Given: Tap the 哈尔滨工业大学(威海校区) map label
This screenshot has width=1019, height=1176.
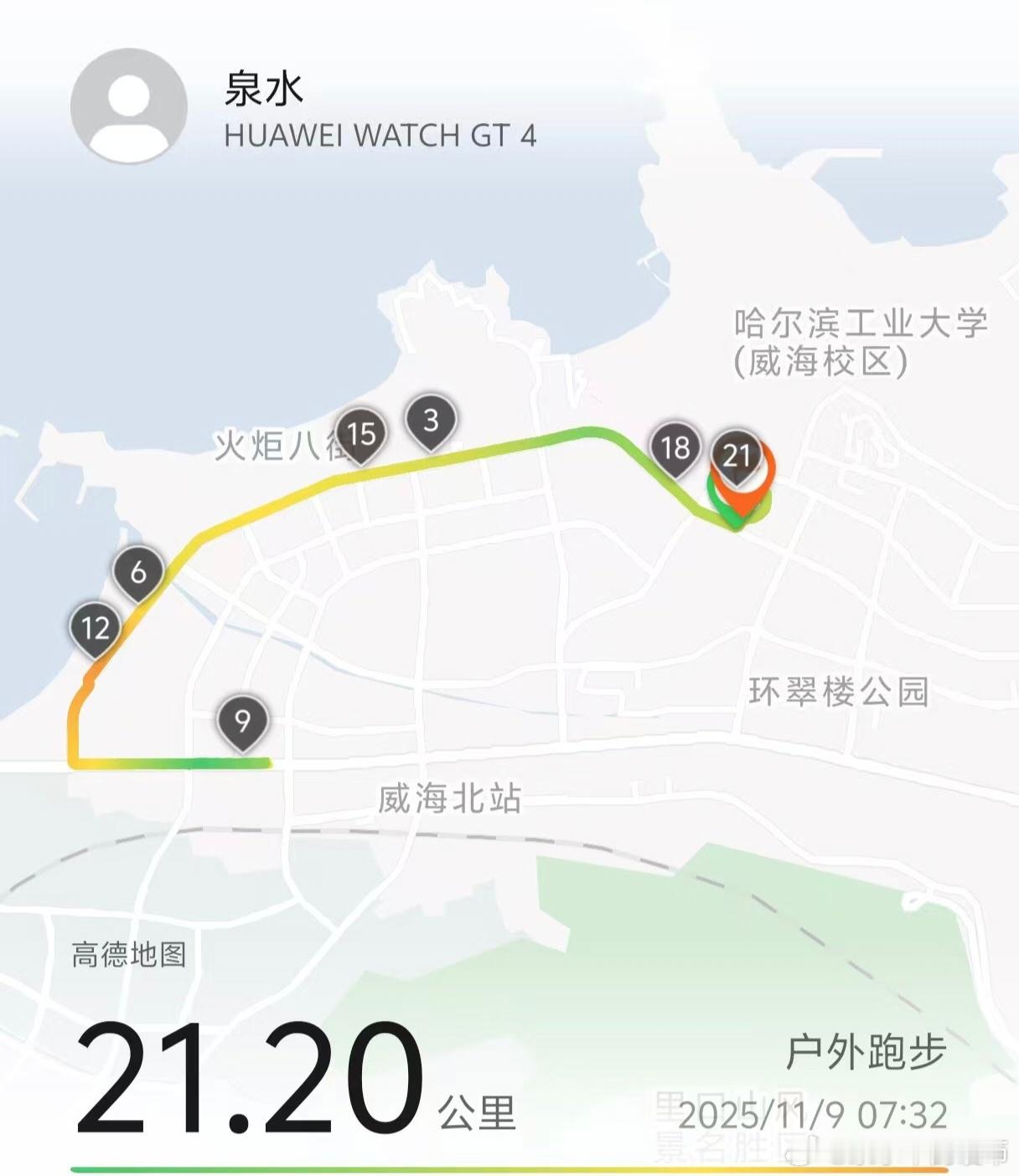Looking at the screenshot, I should 856,342.
